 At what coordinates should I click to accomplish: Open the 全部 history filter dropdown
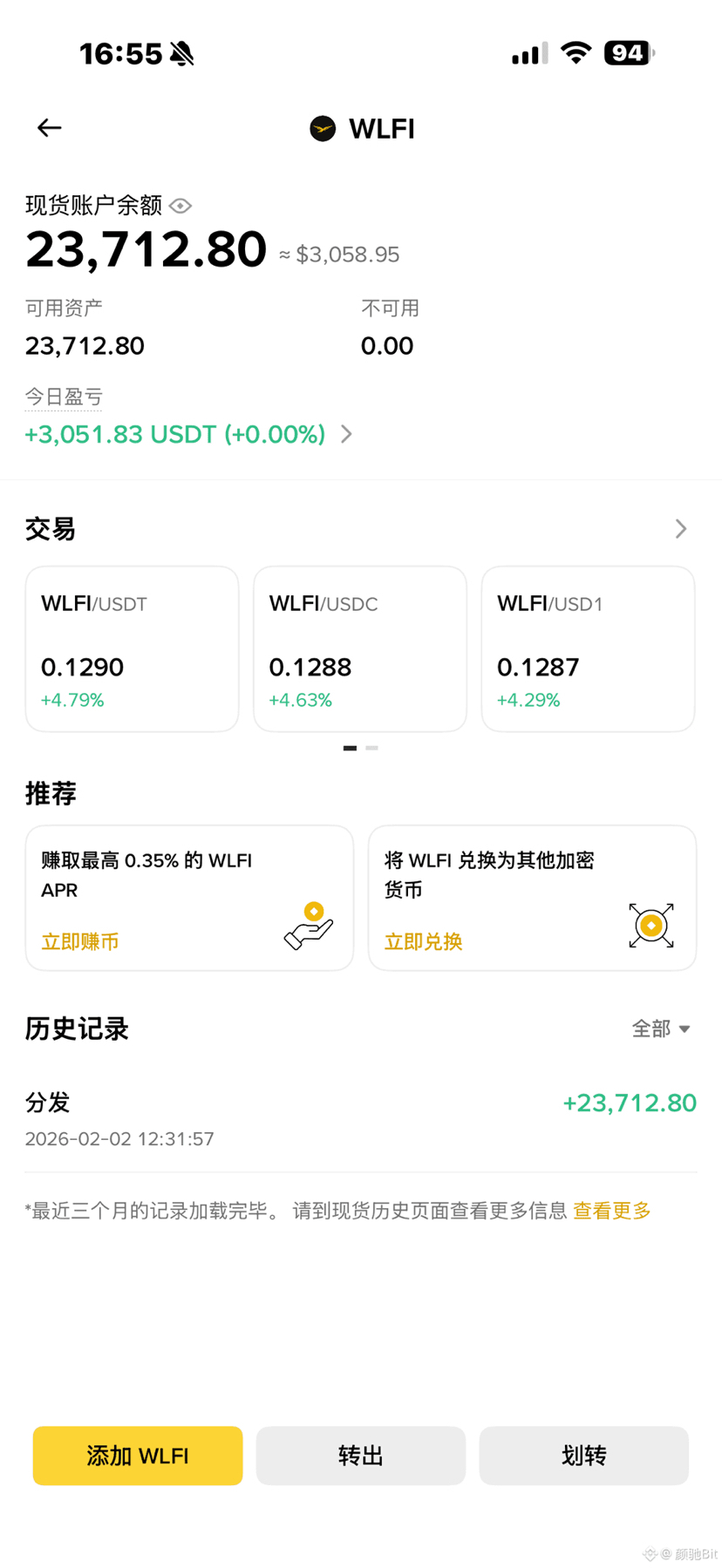(660, 1029)
